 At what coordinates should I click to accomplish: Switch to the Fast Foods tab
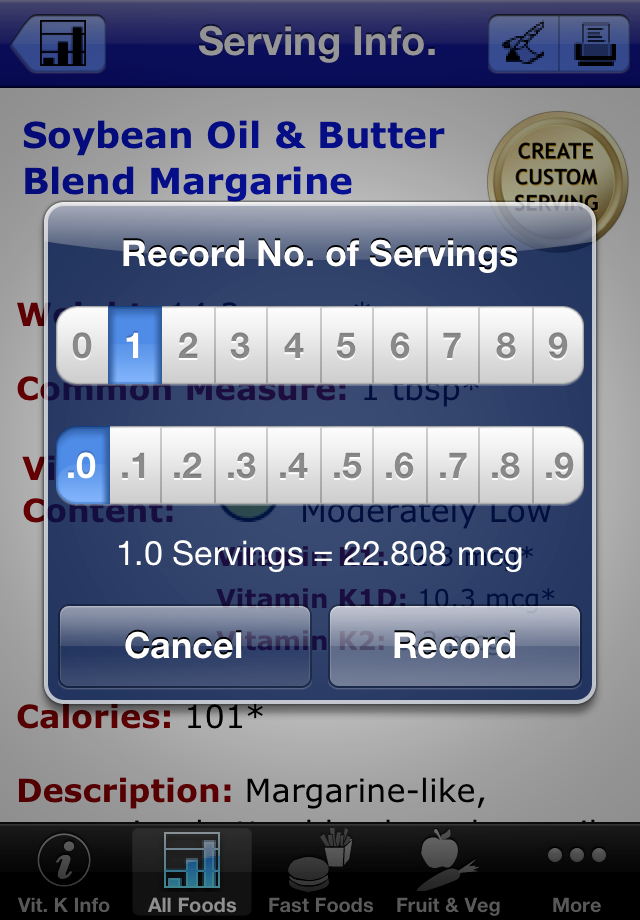point(320,873)
